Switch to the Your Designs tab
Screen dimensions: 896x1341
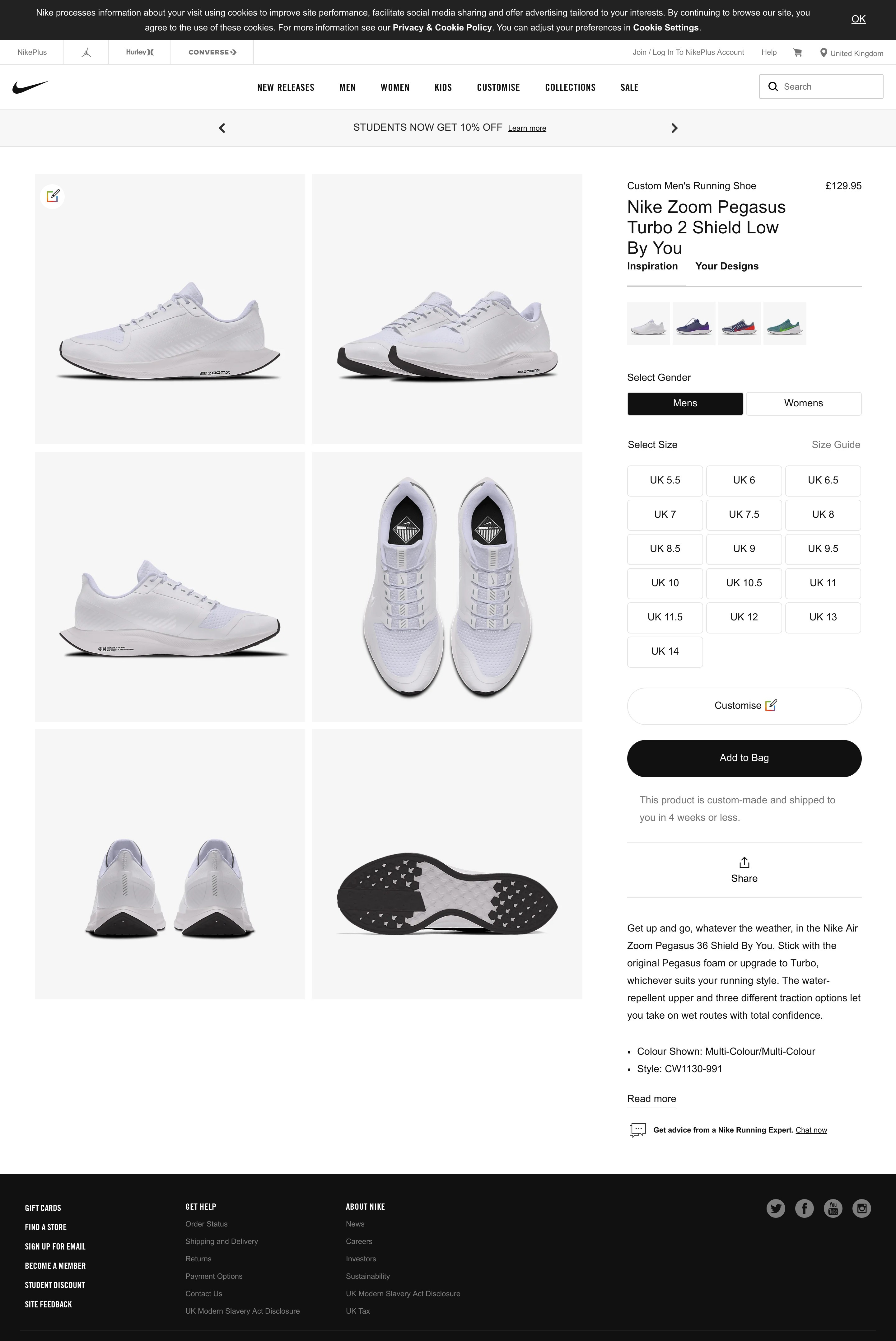click(x=726, y=266)
